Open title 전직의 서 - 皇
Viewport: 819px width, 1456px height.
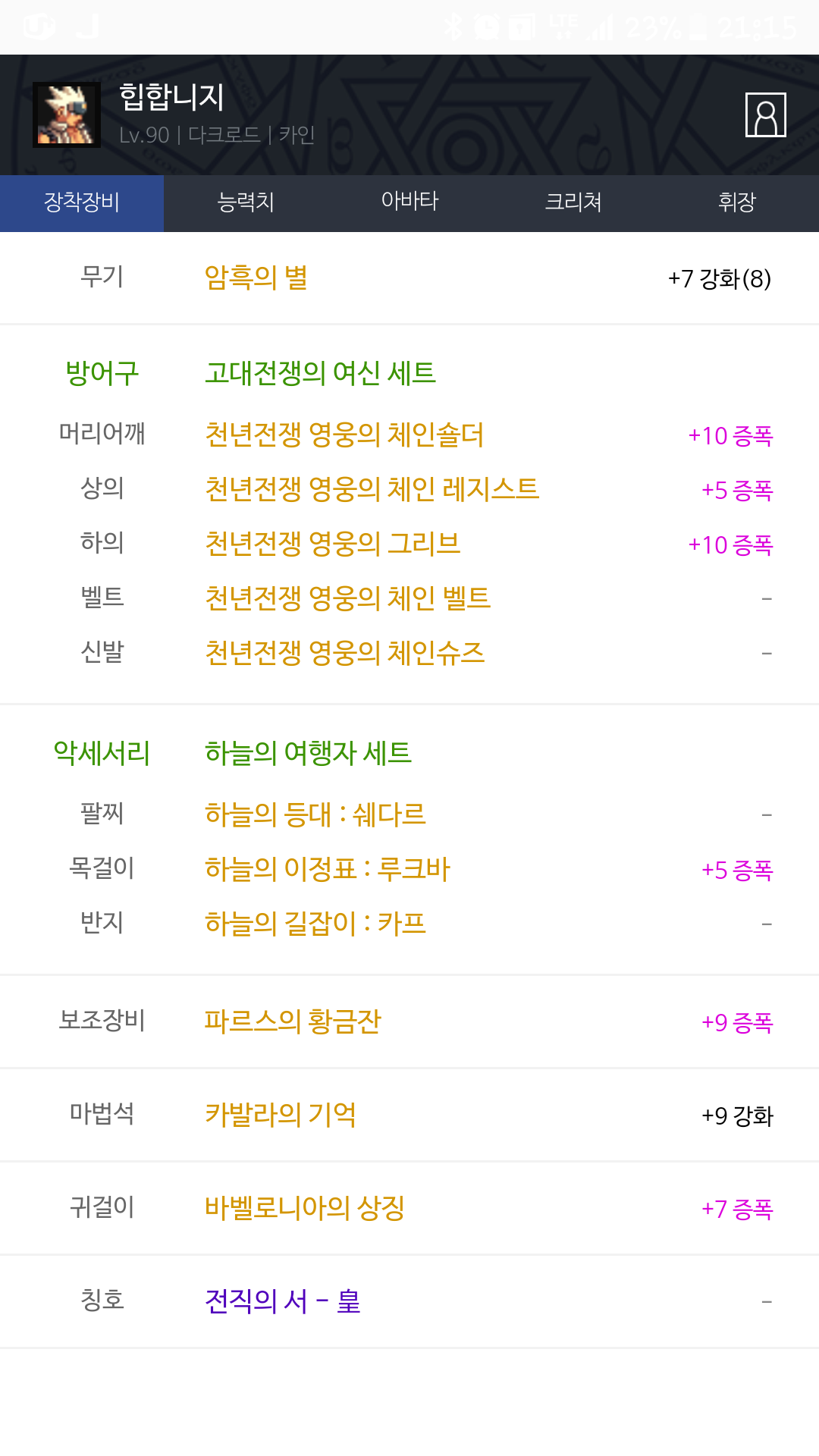(283, 1302)
